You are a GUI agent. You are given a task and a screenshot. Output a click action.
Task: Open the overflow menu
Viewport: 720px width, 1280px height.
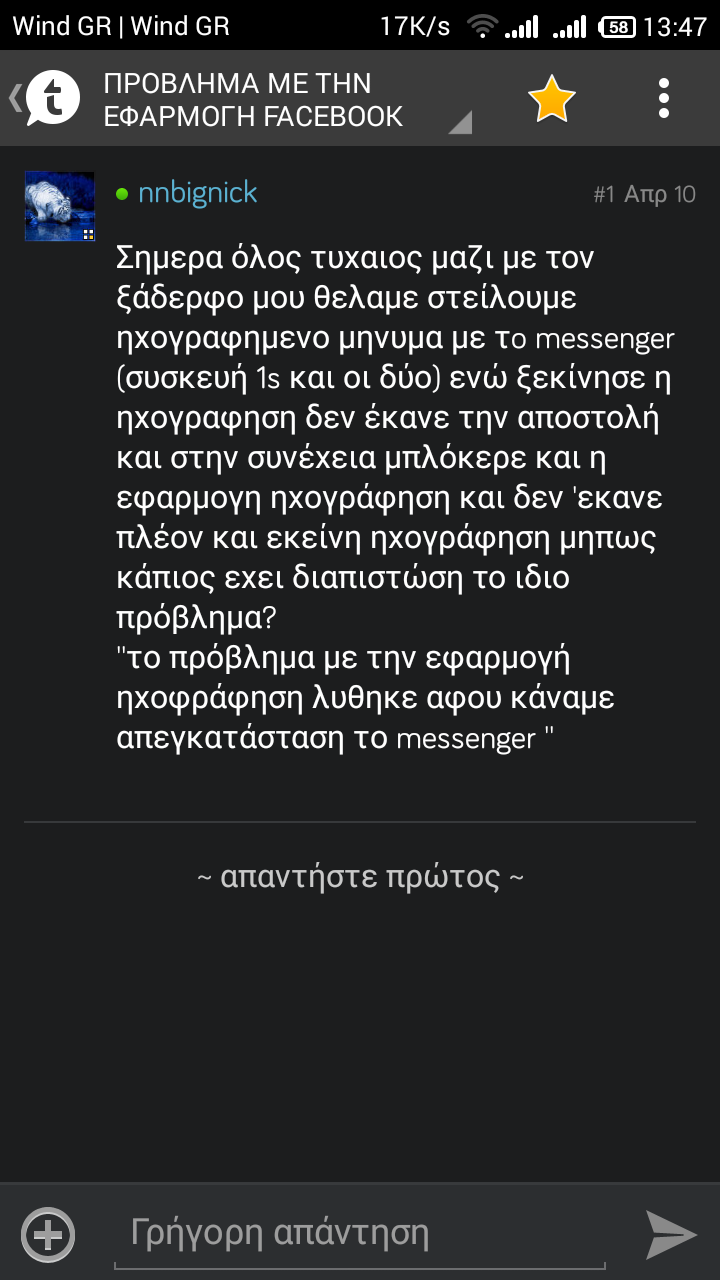[x=664, y=99]
